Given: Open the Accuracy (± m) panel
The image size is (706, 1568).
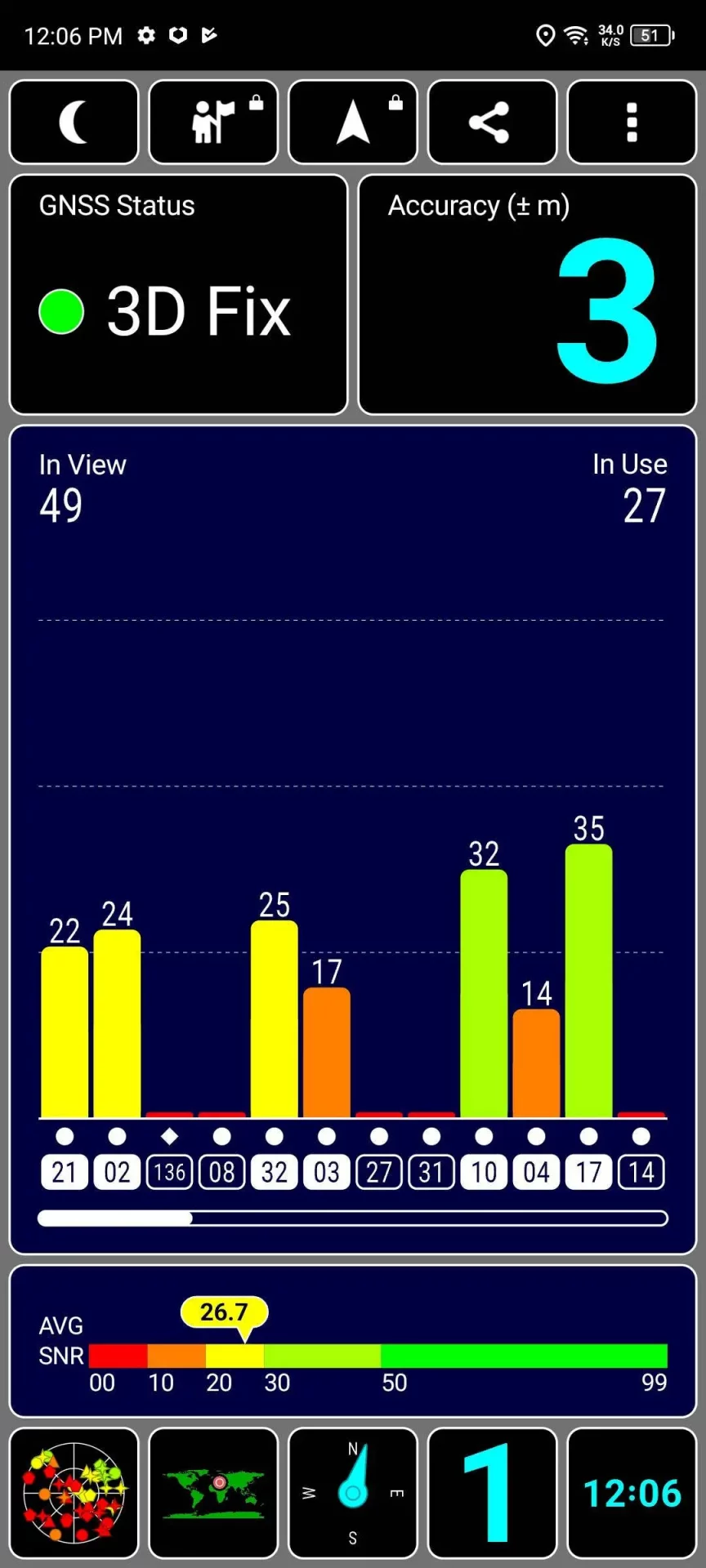Looking at the screenshot, I should coord(527,295).
